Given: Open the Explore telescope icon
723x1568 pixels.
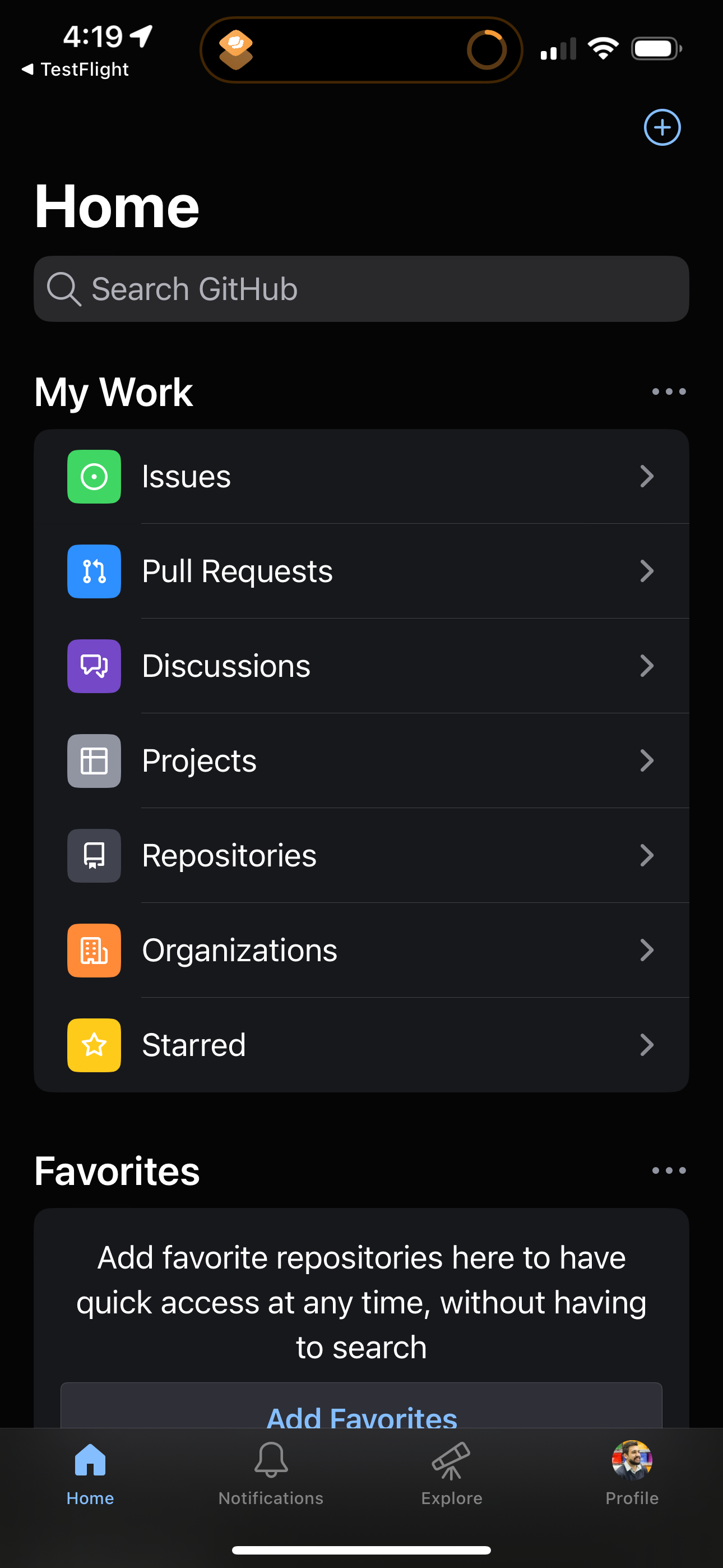Looking at the screenshot, I should point(451,1461).
